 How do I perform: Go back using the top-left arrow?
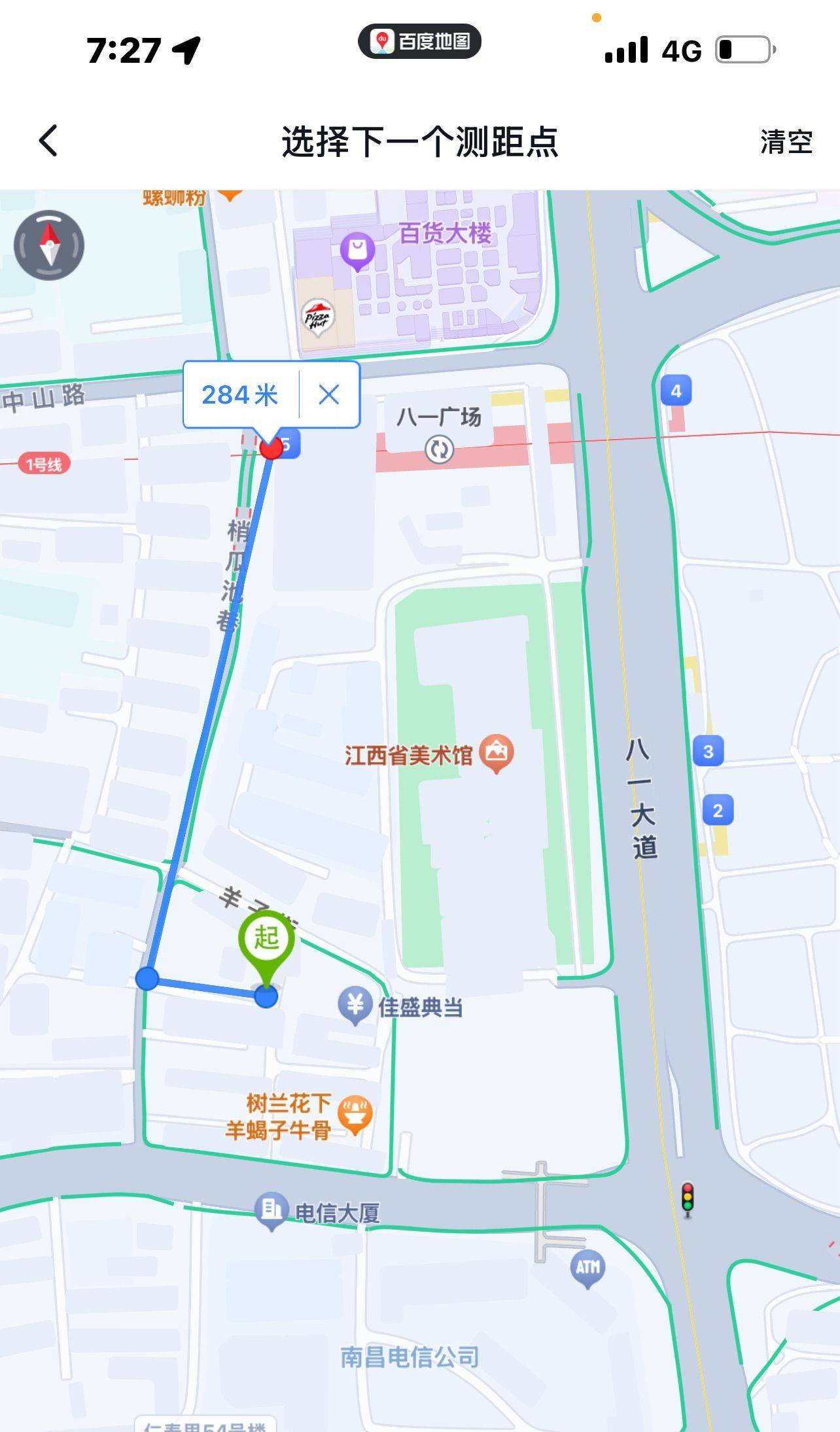[48, 141]
